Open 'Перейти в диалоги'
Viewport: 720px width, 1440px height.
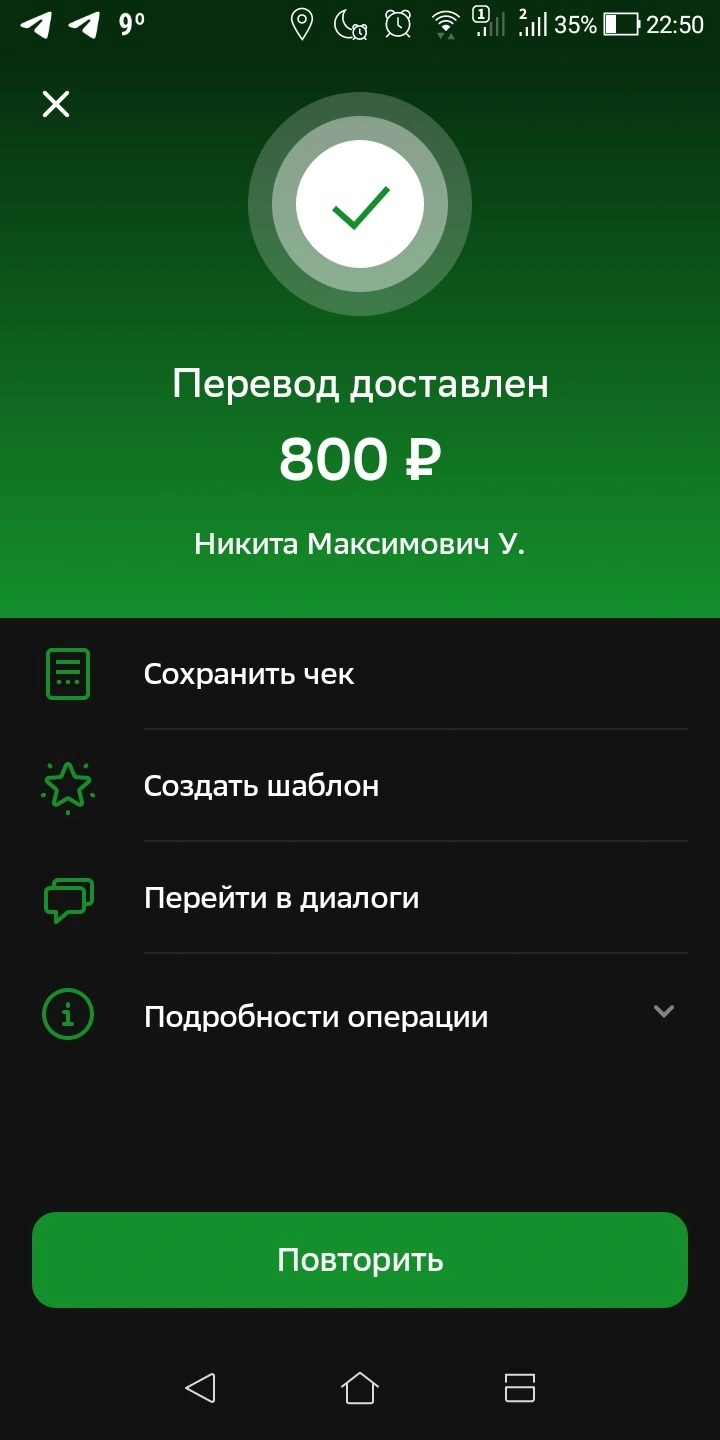tap(360, 898)
